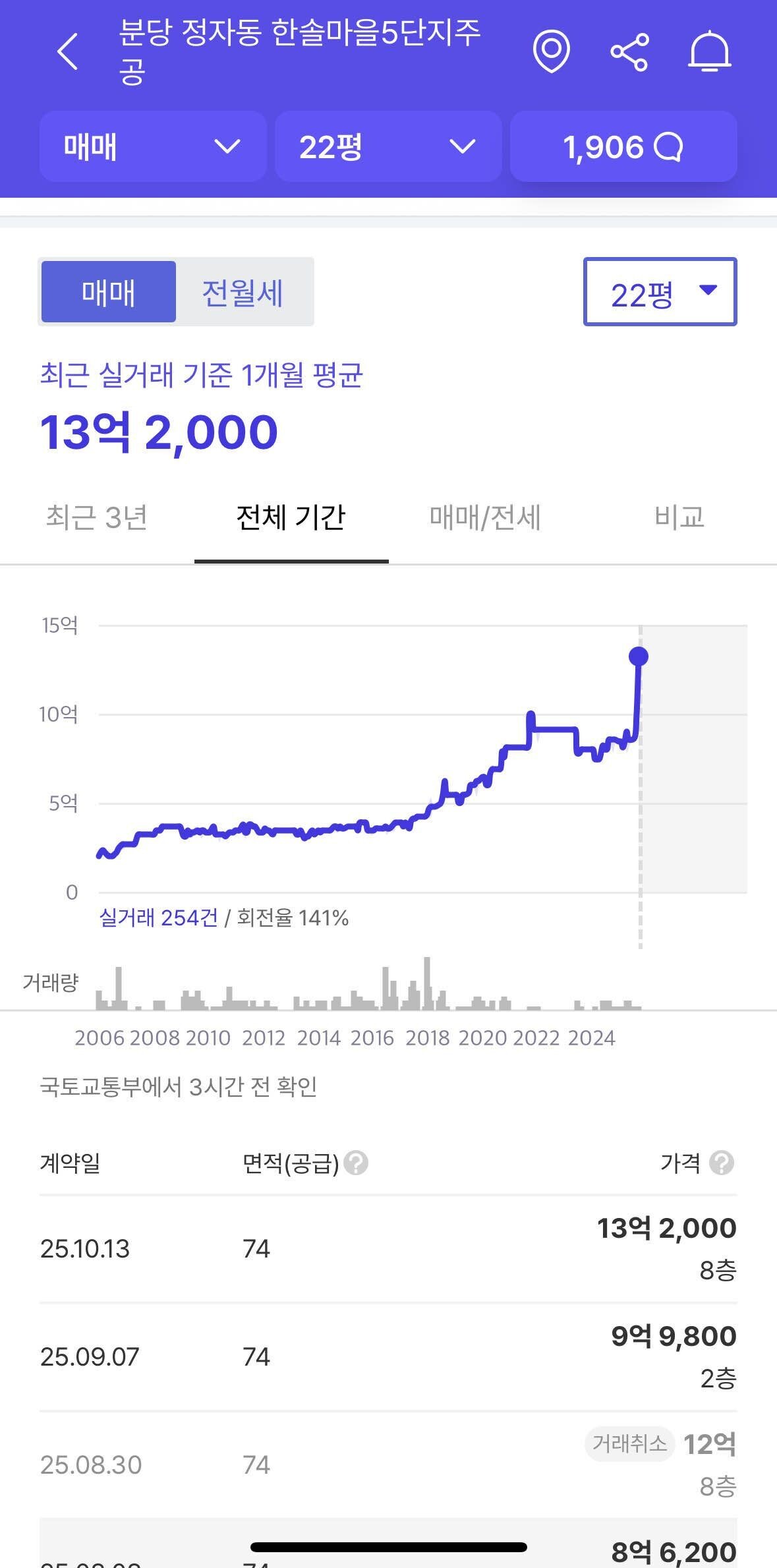Viewport: 777px width, 1568px height.
Task: Open the 실거래 254건 link
Action: [x=158, y=918]
